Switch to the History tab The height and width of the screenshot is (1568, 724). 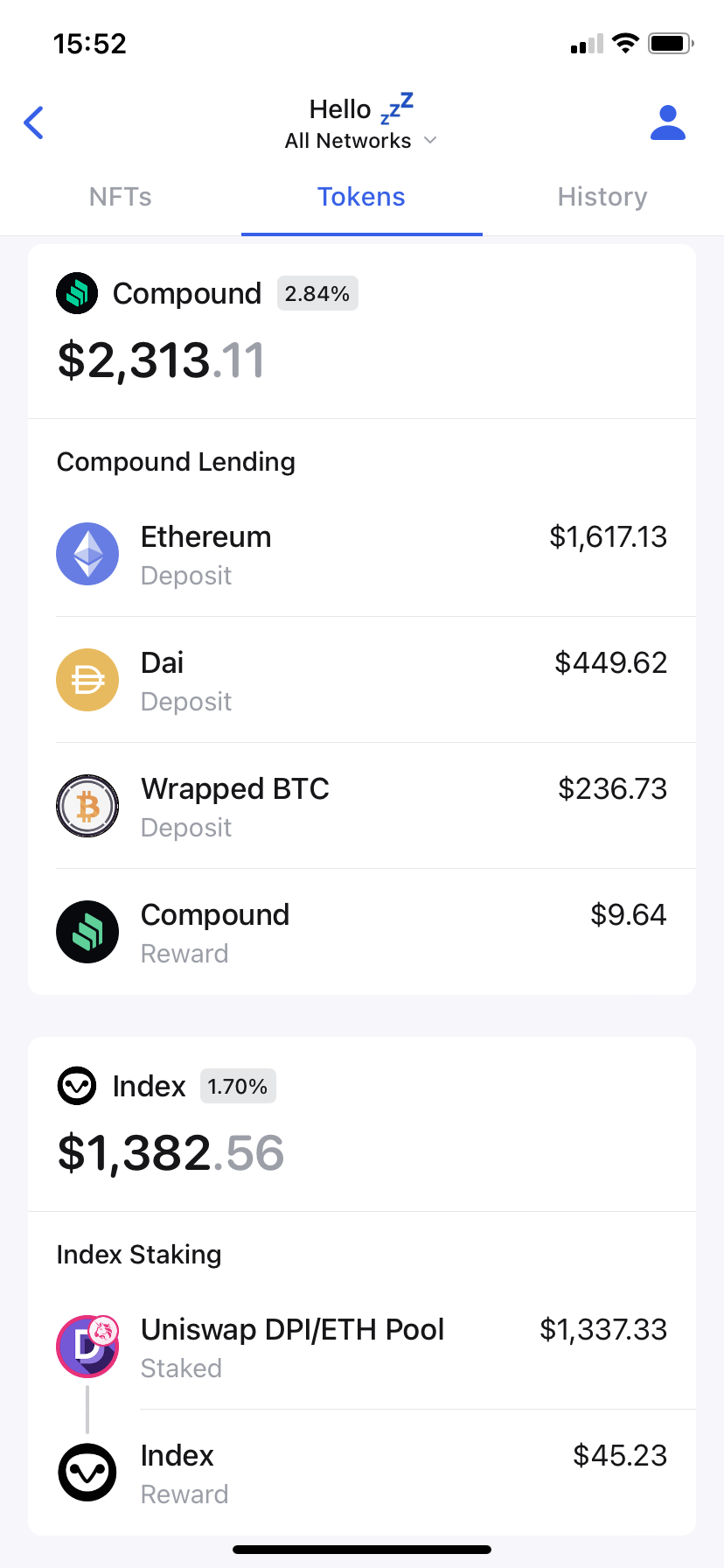point(602,197)
